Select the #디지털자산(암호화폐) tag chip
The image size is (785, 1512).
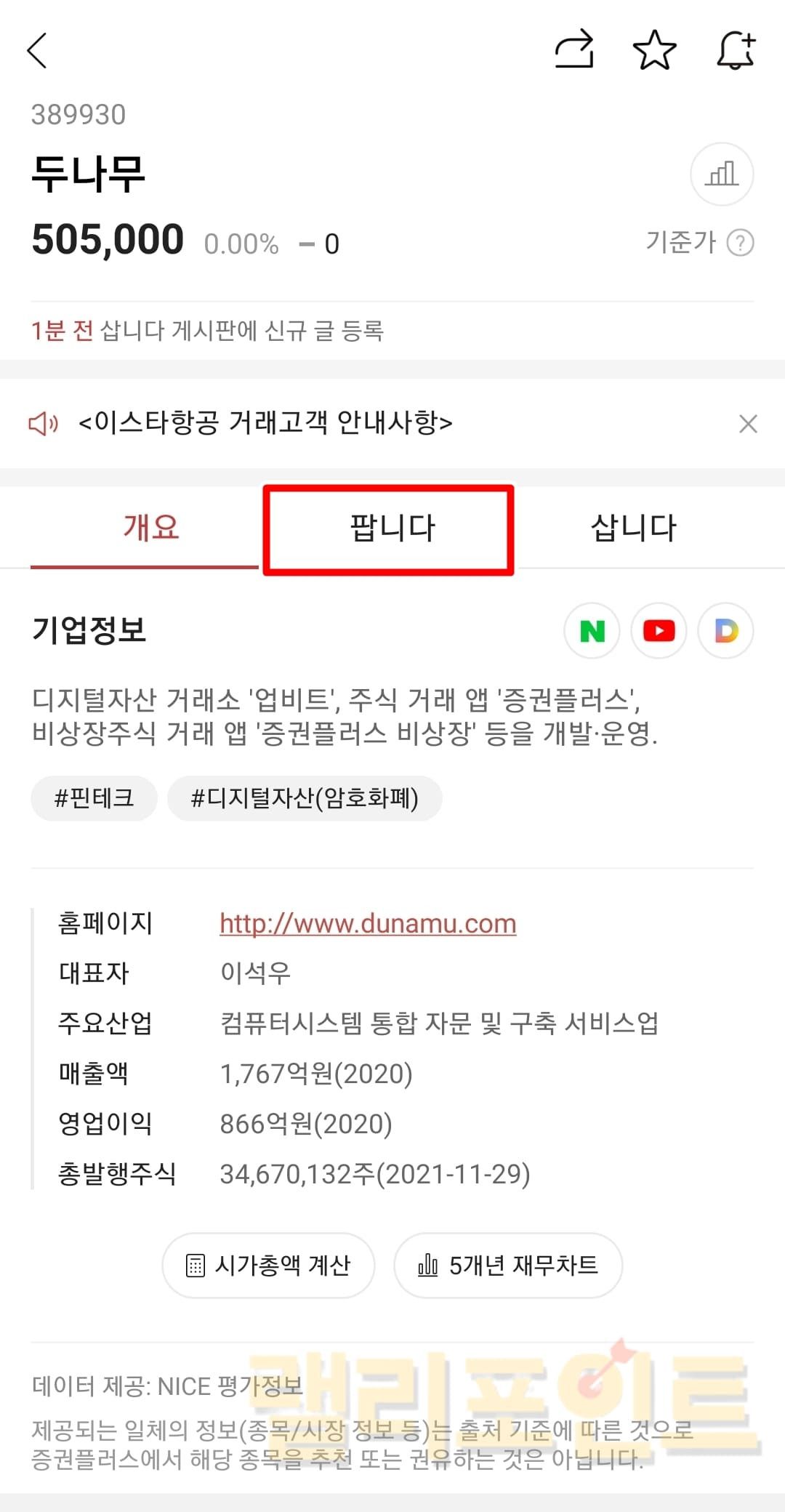[305, 798]
